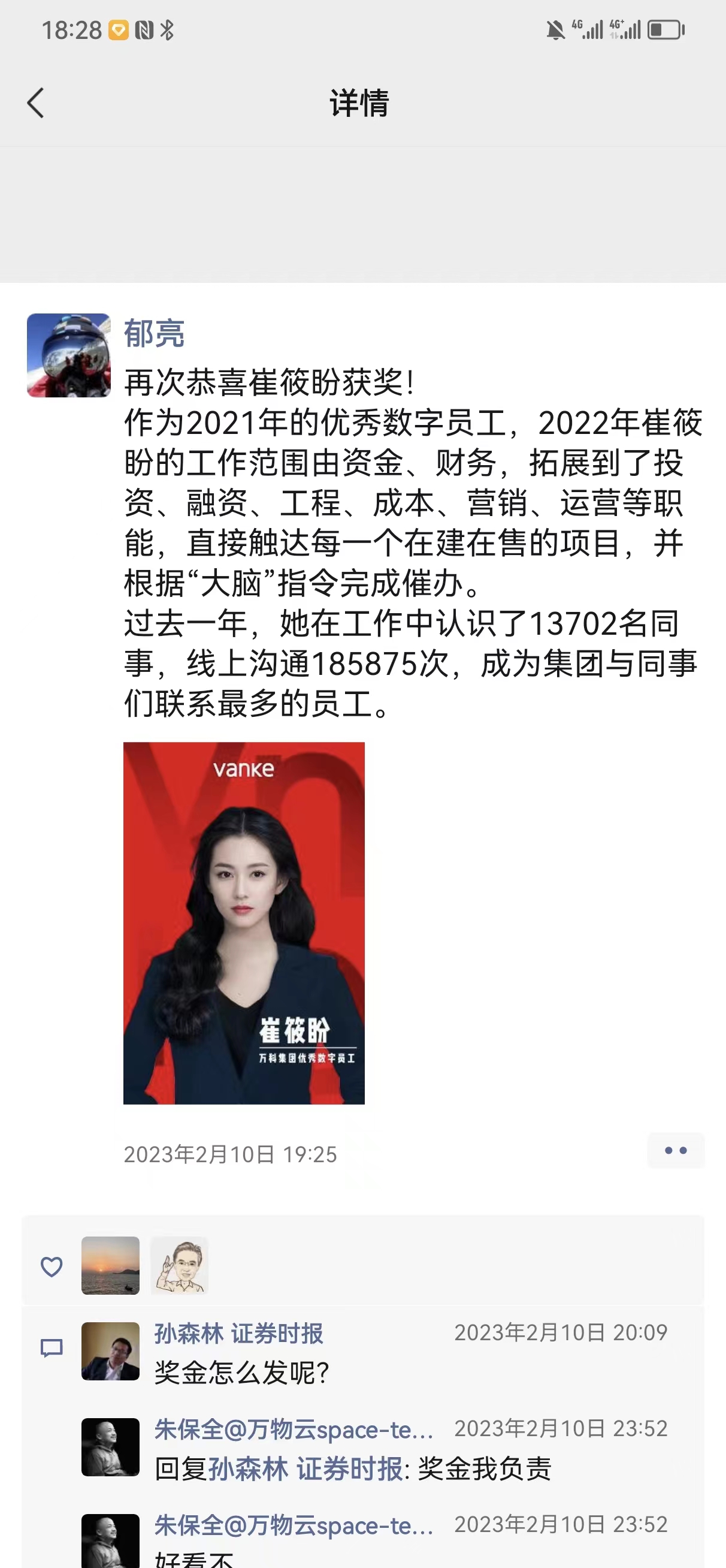Open commenter 孙森林 证券时报's profile name
The image size is (726, 1568).
point(238,1334)
